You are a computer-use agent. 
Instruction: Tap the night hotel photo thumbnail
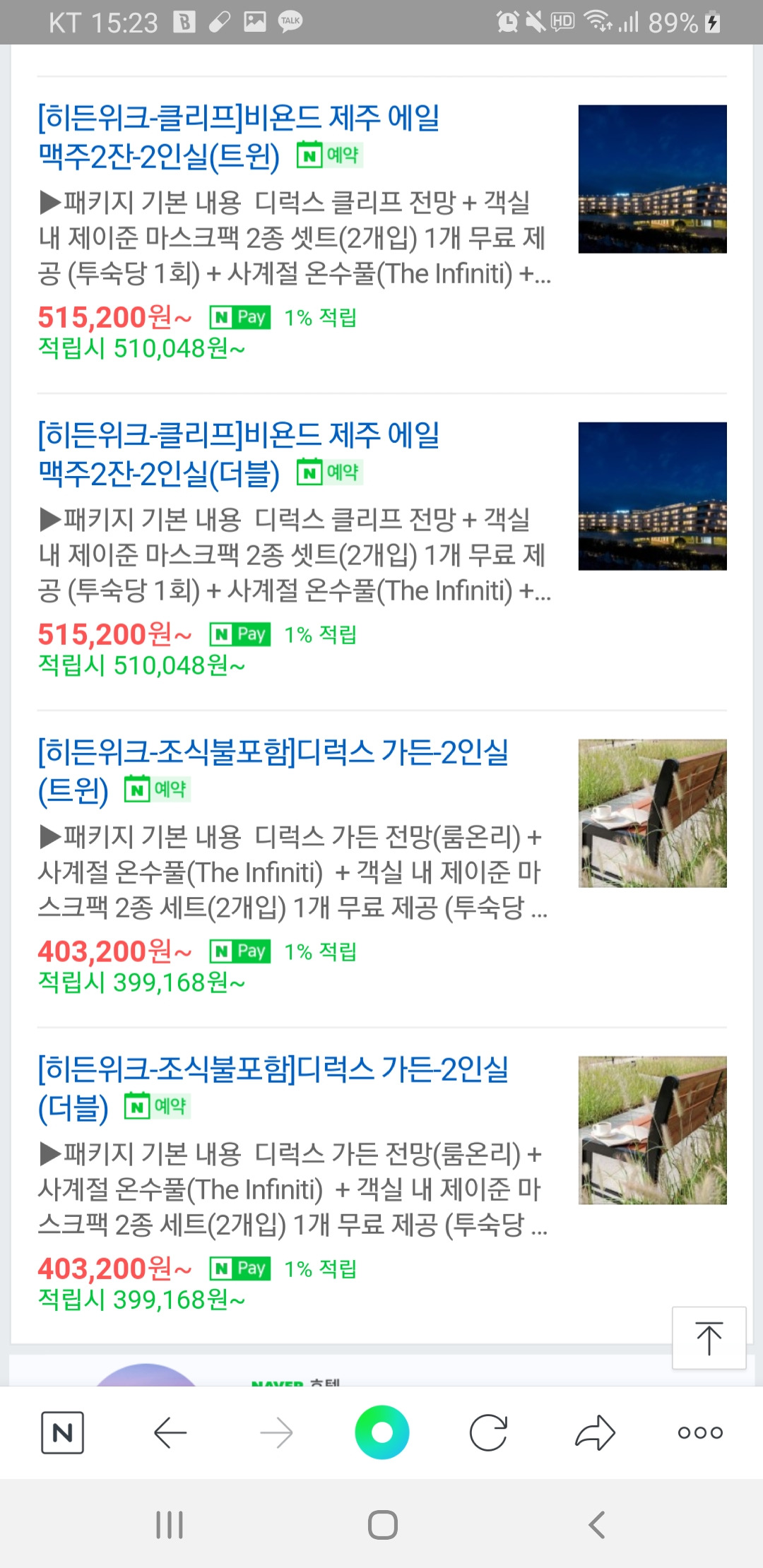652,178
